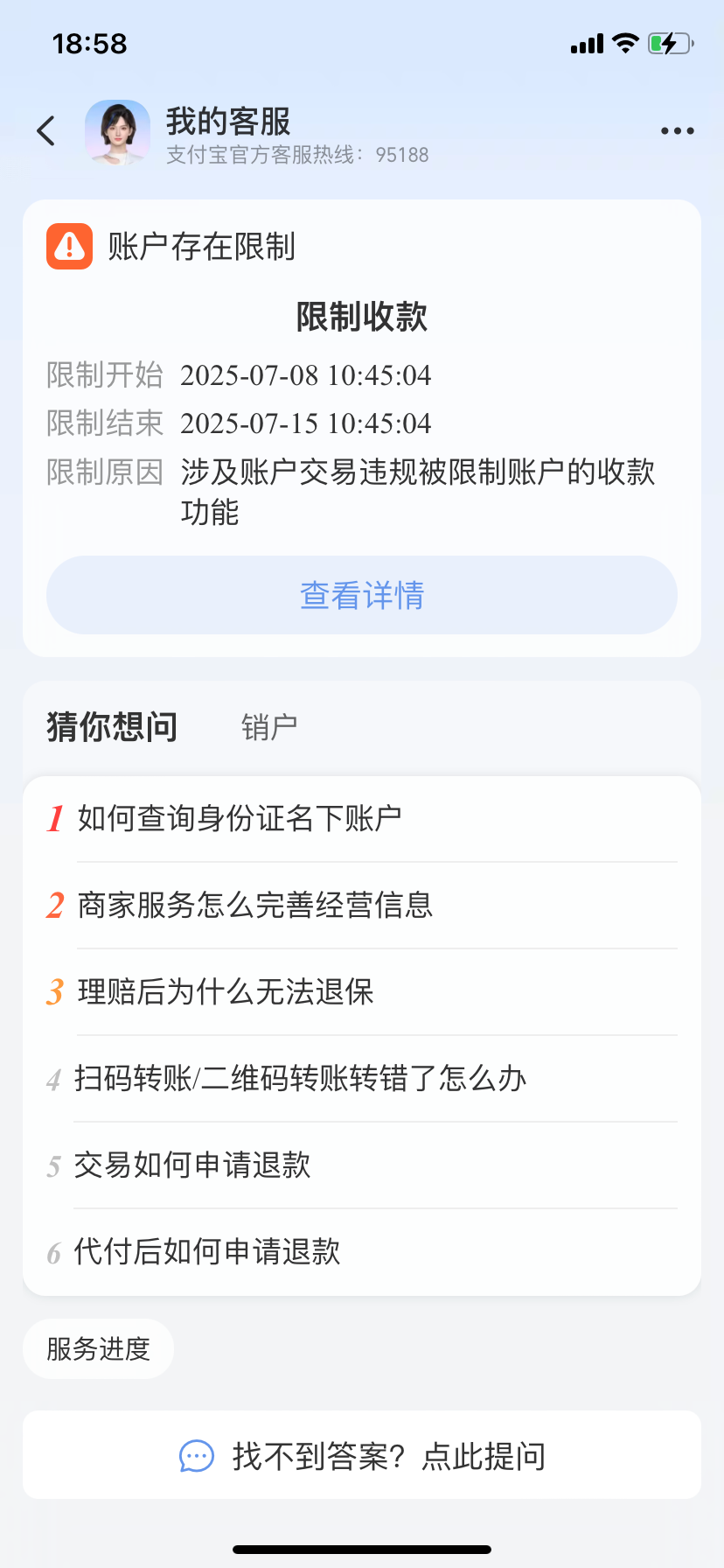
Task: Open question 商家服务怎么完善经营信息
Action: coord(255,905)
